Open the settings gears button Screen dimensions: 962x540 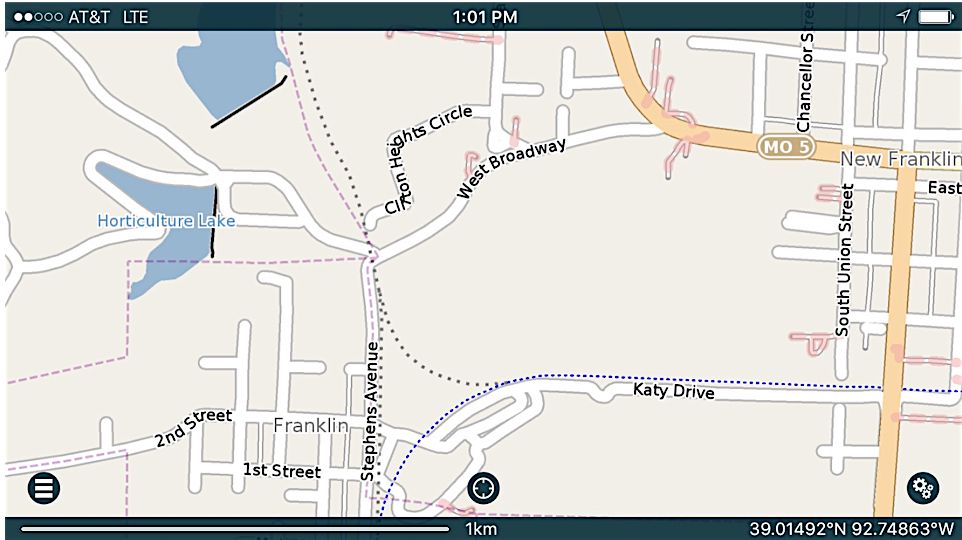(922, 488)
